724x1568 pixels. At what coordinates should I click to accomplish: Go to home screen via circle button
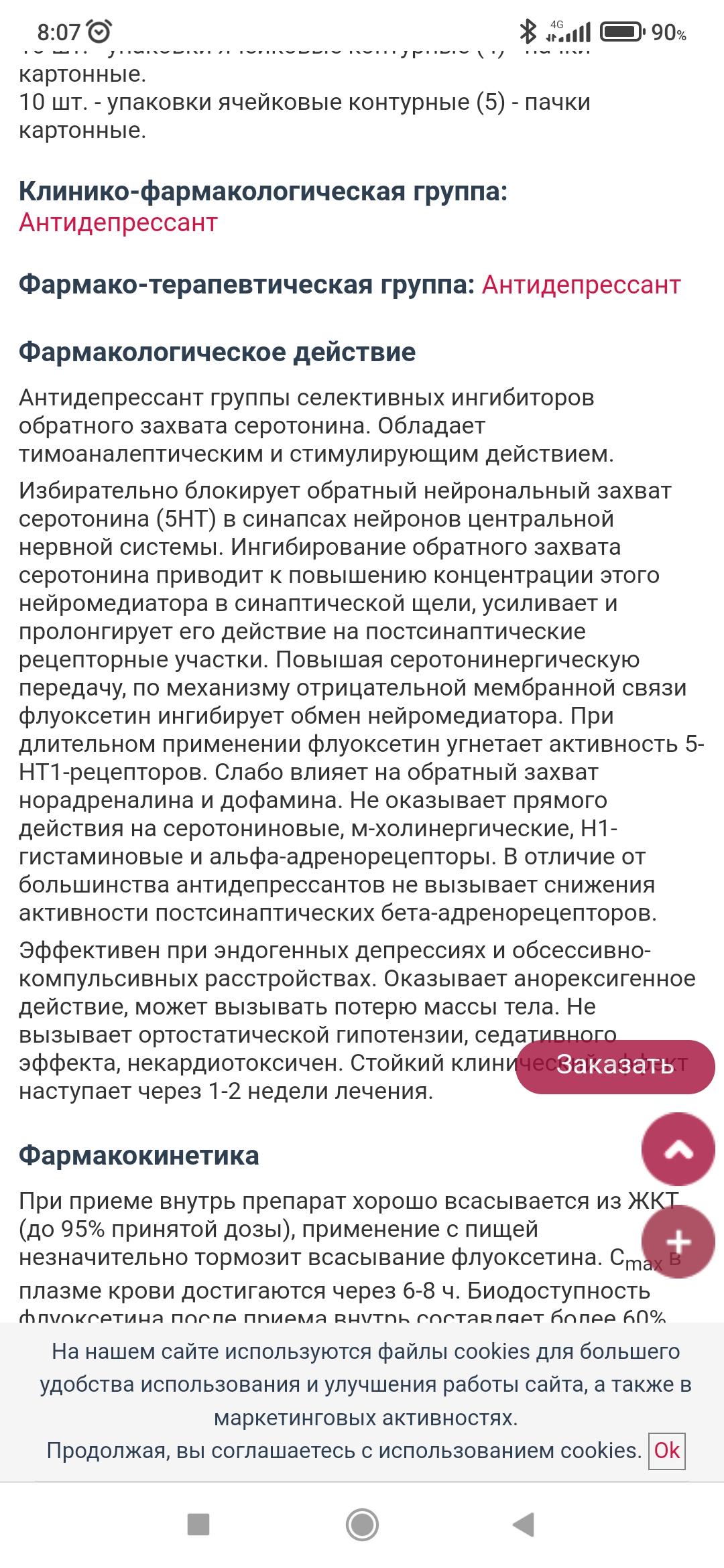tap(362, 1524)
